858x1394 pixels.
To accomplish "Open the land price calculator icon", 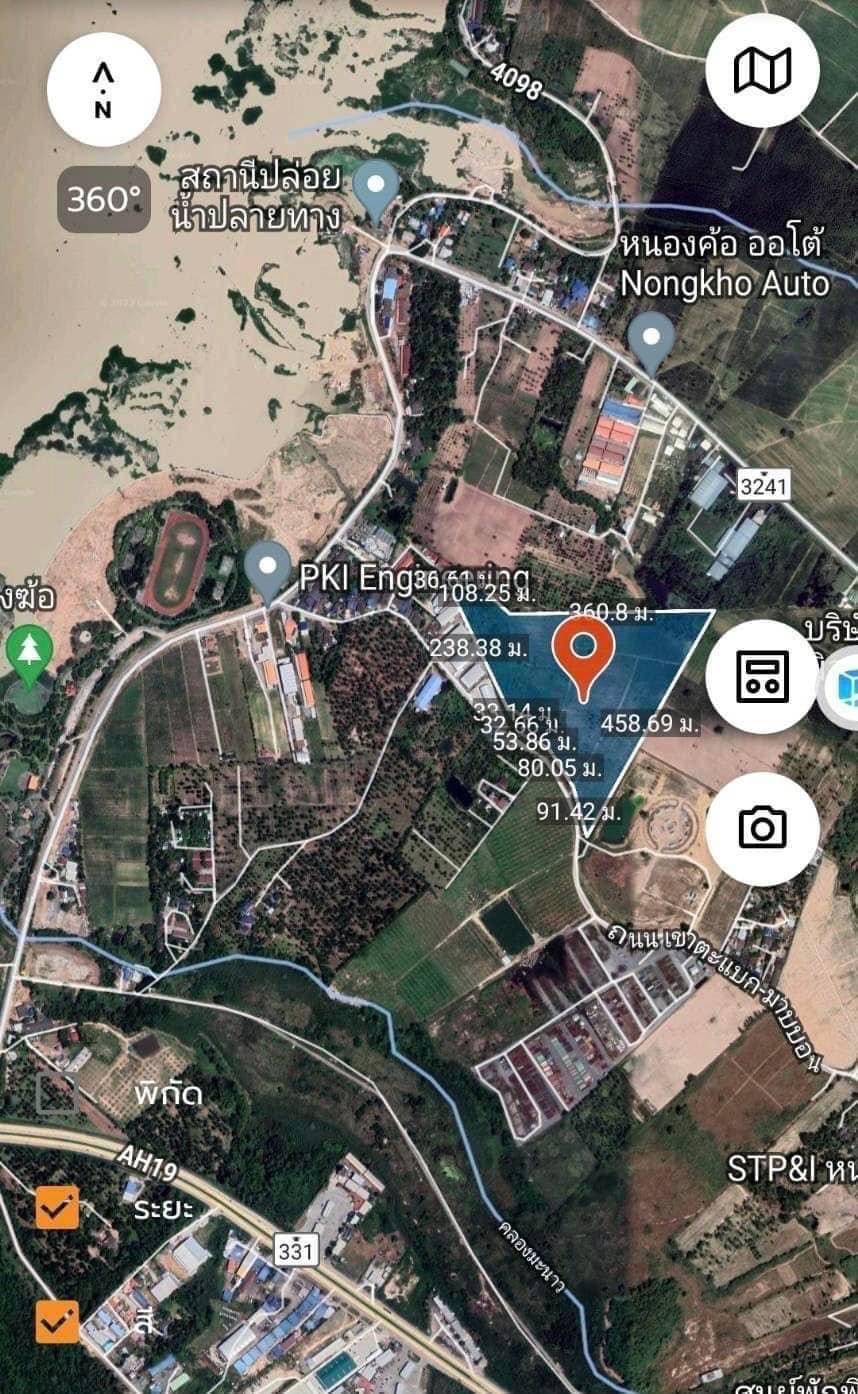I will coord(762,677).
